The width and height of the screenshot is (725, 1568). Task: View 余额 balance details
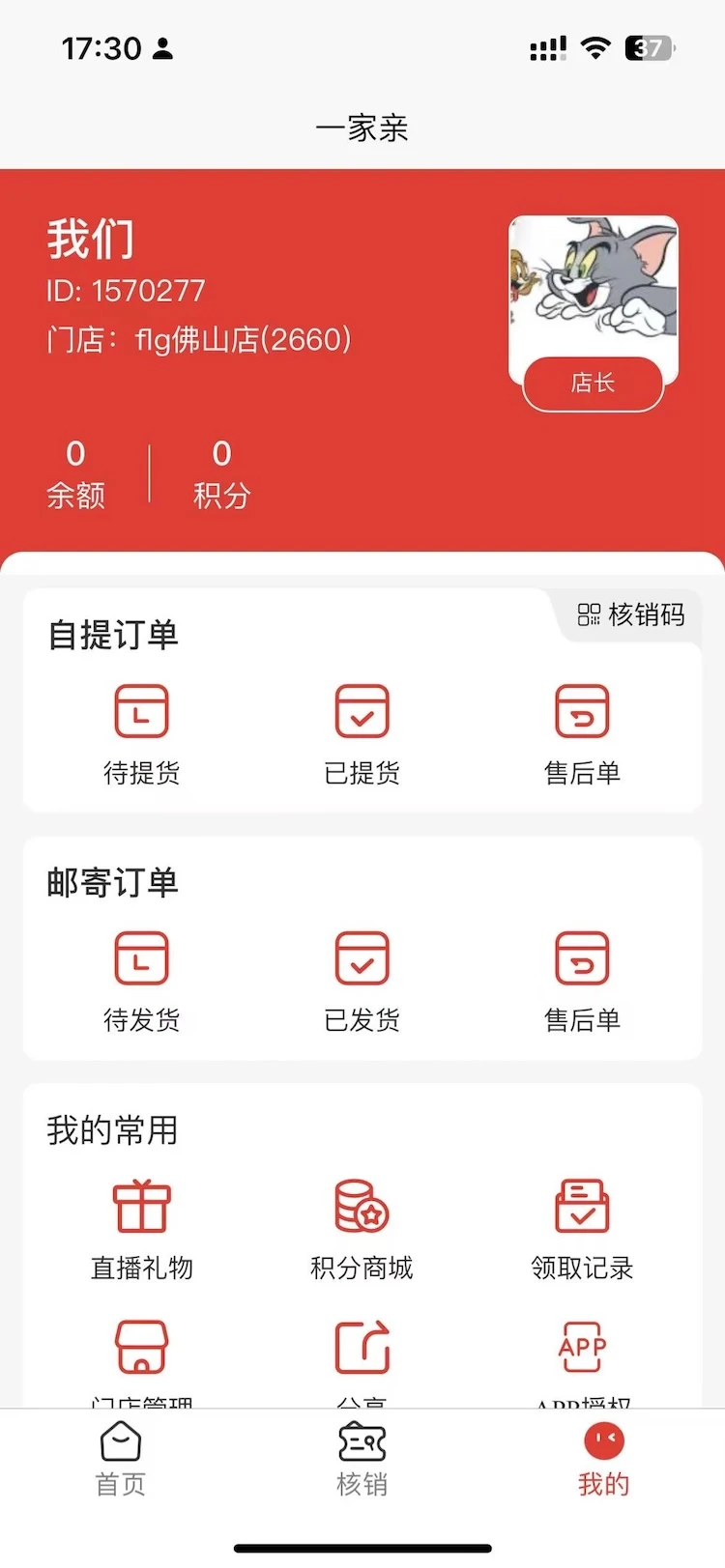pyautogui.click(x=75, y=474)
